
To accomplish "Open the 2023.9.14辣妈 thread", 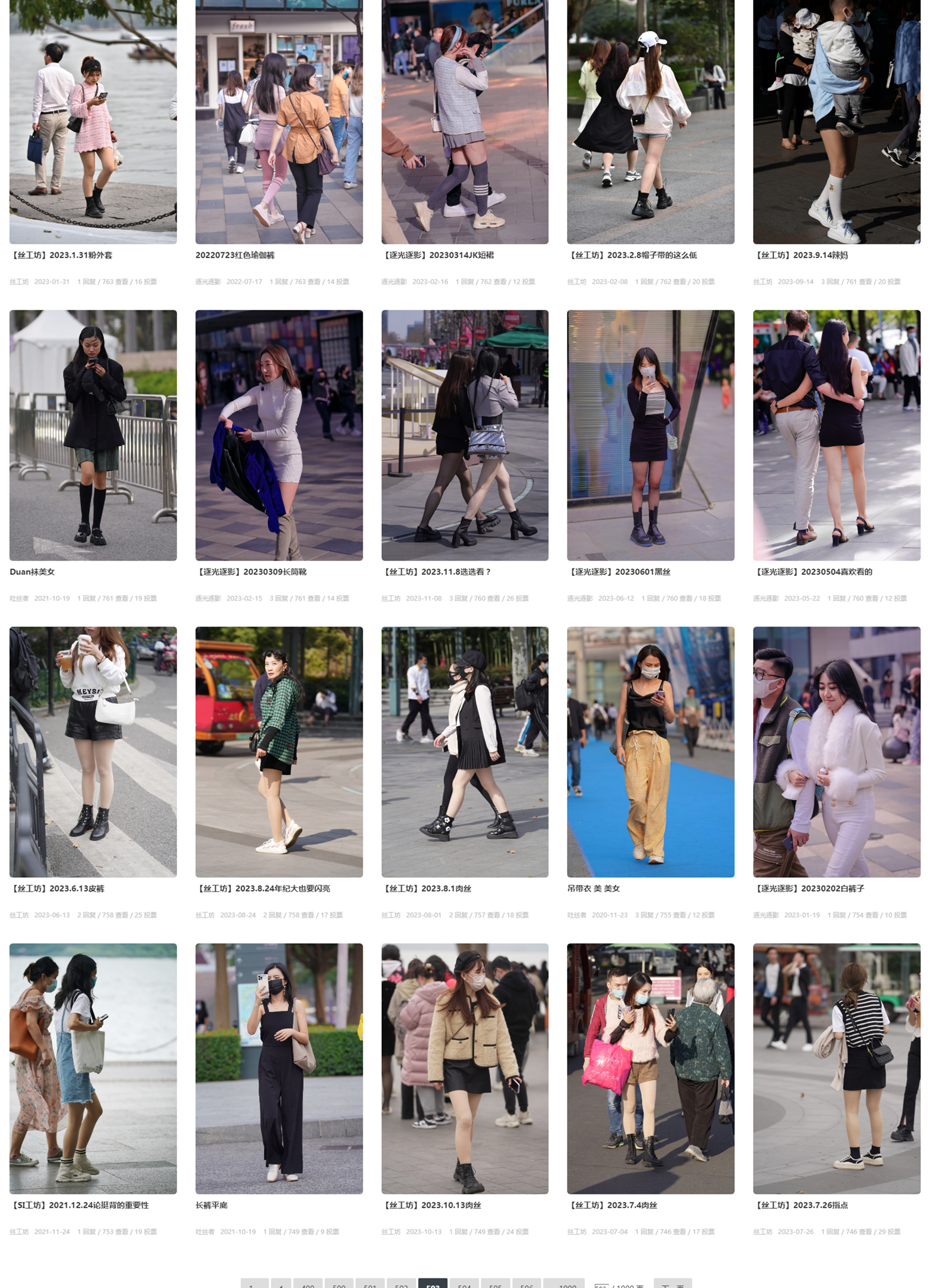I will [x=800, y=256].
